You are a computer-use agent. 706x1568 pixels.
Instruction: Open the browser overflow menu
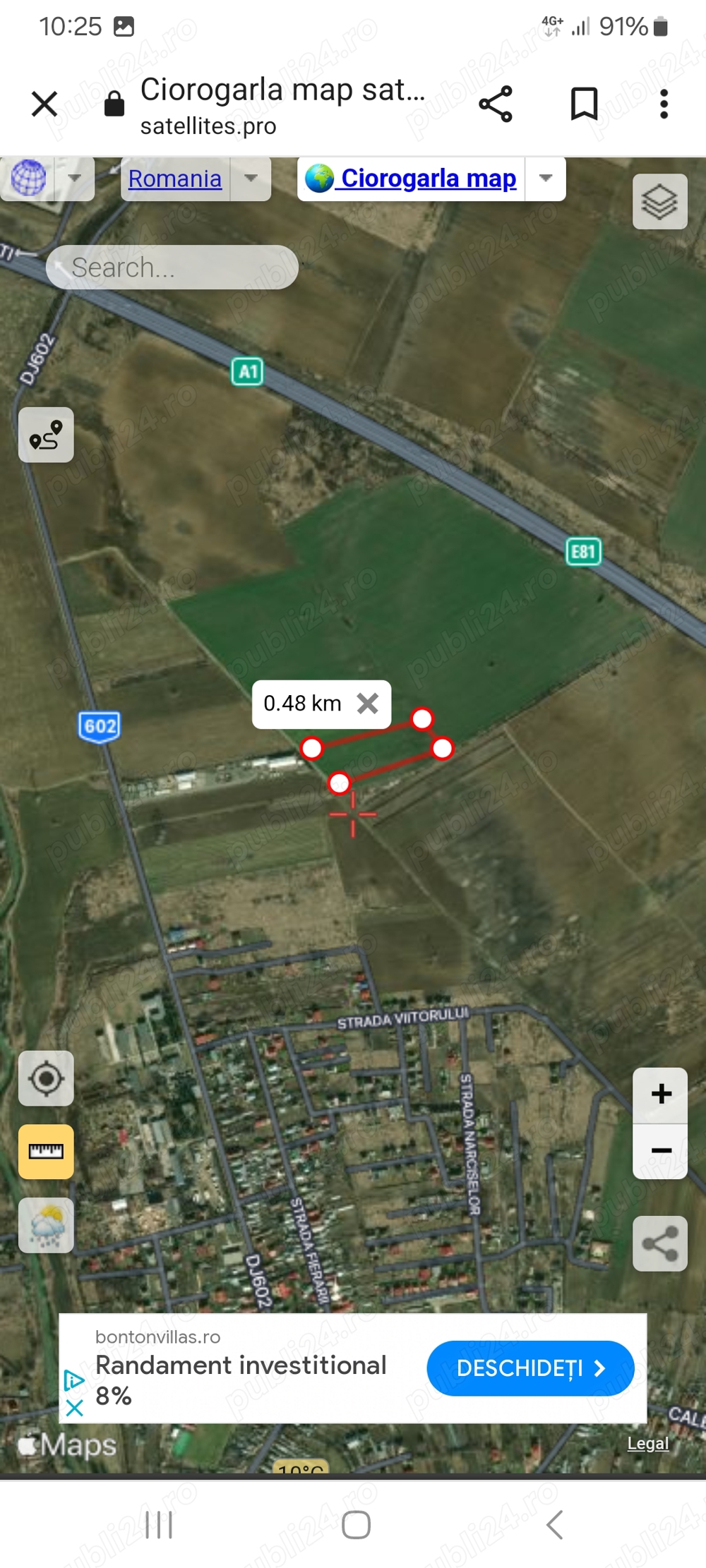coord(664,104)
